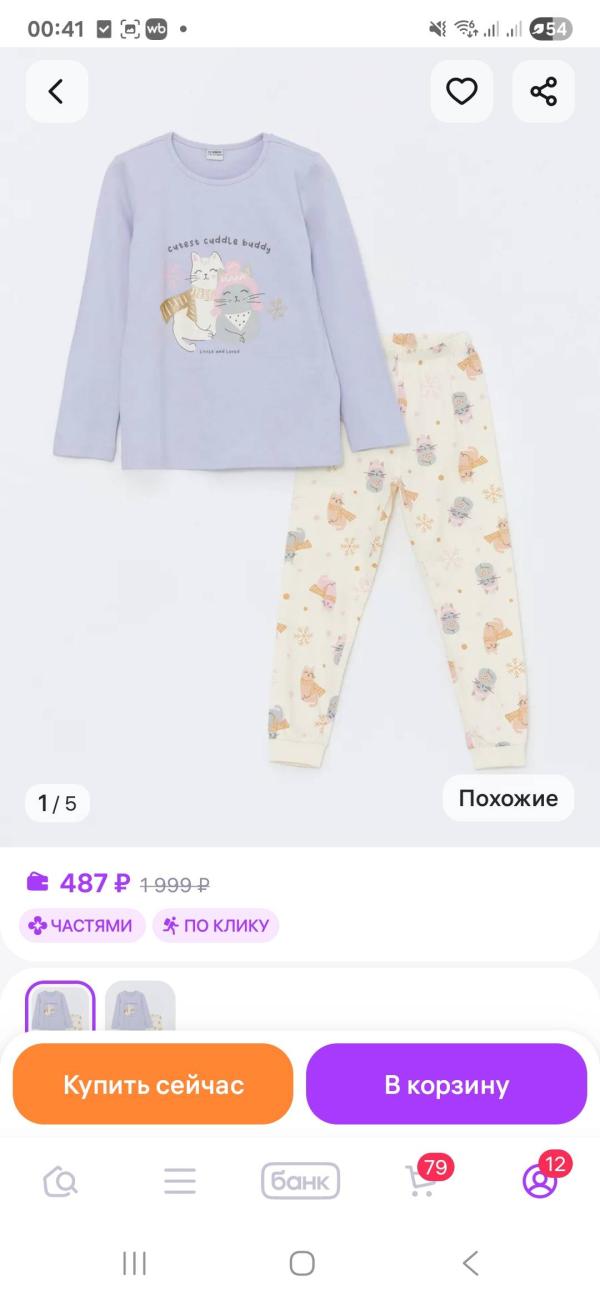Buy now with Купить сейчас

[x=153, y=1084]
